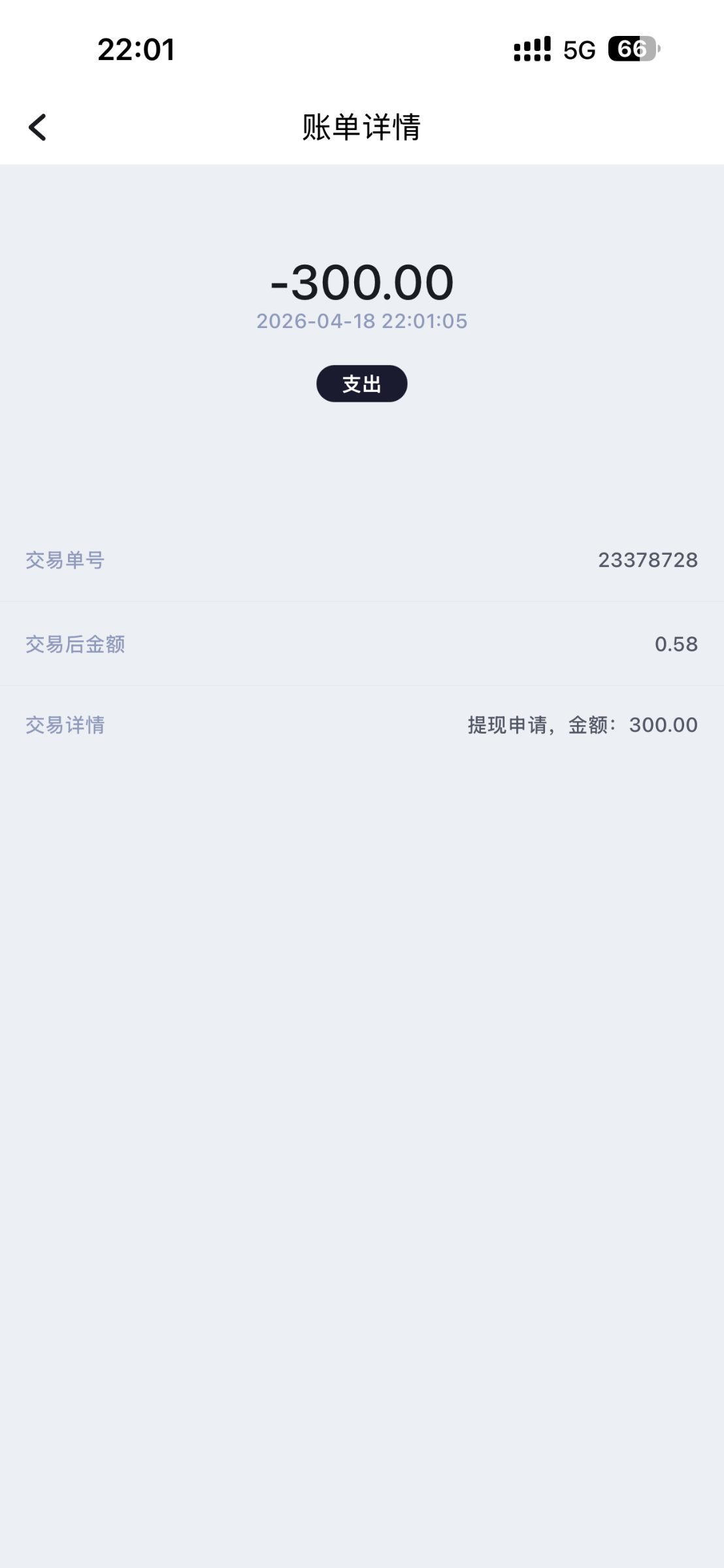Tap the balance value 0.58
724x1568 pixels.
(676, 644)
